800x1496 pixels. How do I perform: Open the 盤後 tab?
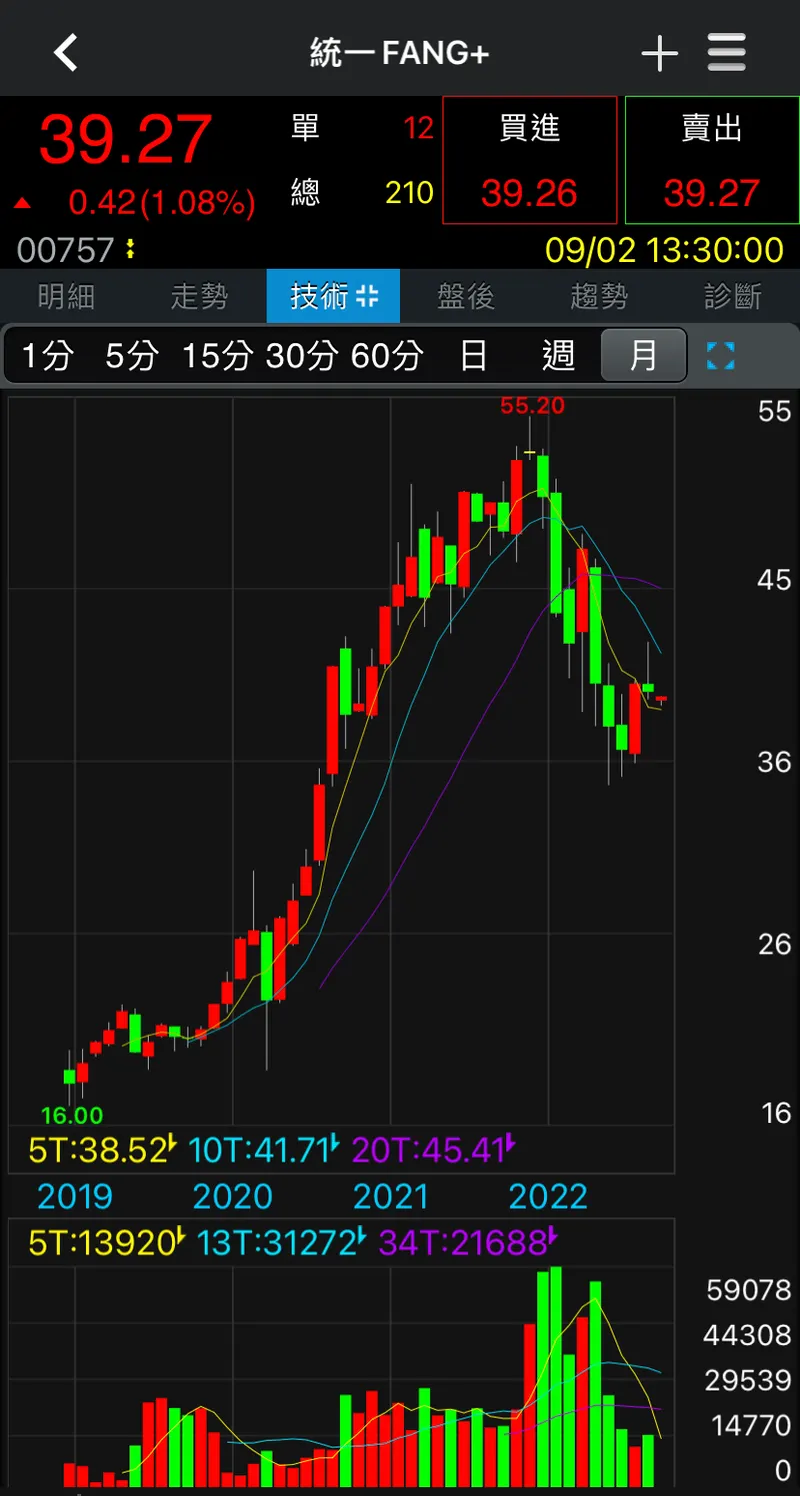pyautogui.click(x=466, y=296)
